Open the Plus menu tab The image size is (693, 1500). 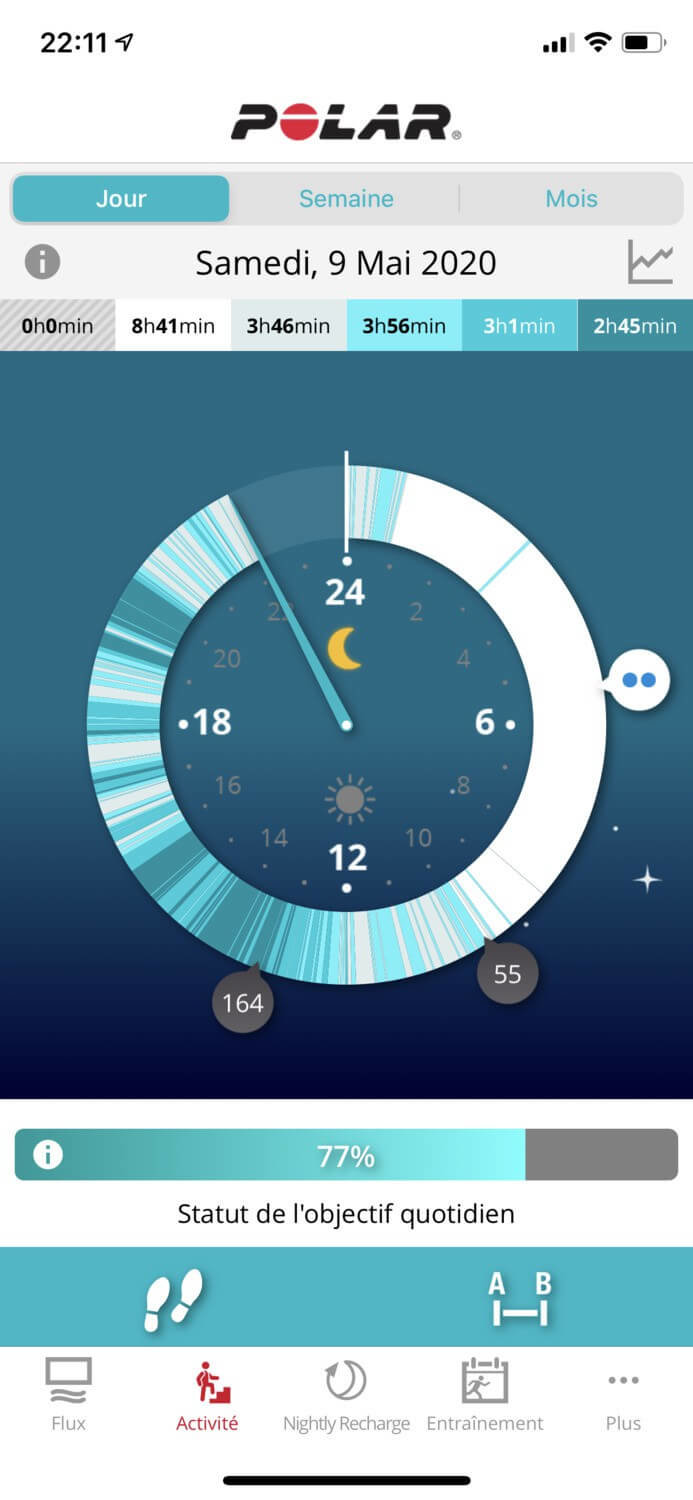[623, 1395]
